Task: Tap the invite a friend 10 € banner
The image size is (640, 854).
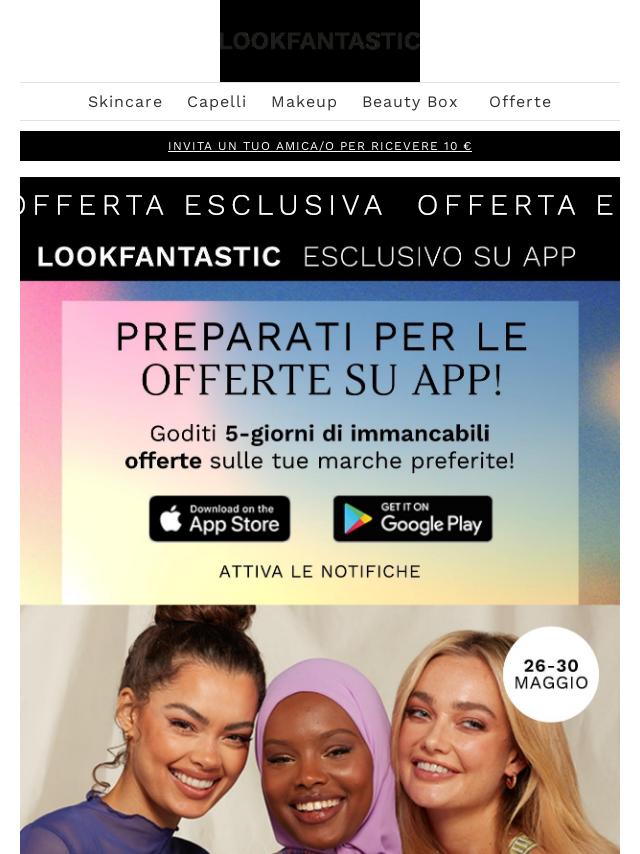Action: [320, 146]
